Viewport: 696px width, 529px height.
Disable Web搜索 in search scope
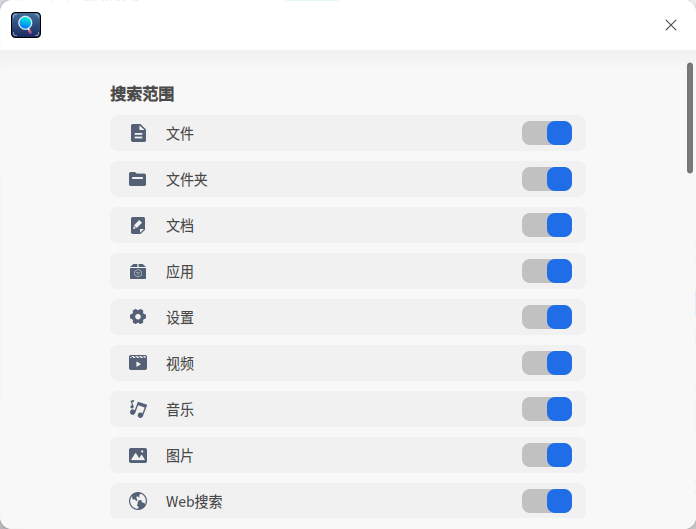[x=547, y=501]
